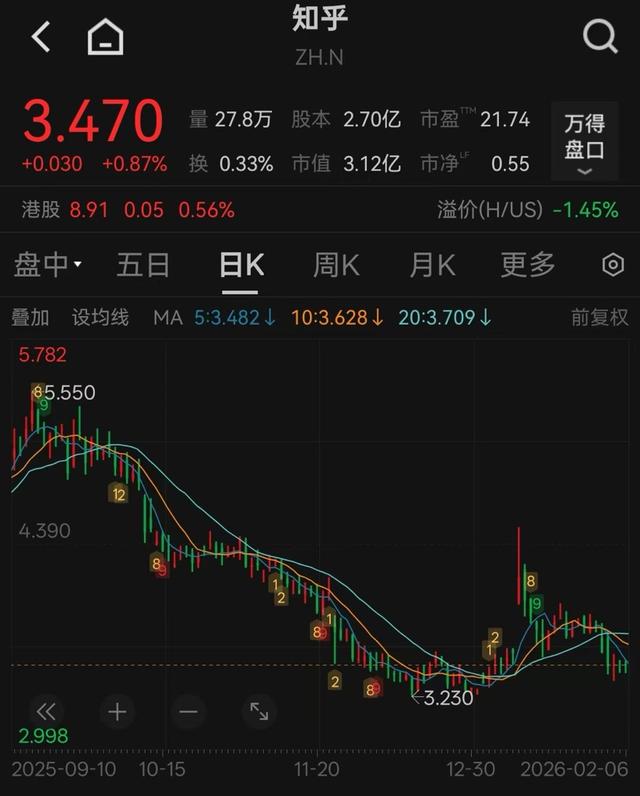This screenshot has height=796, width=640.
Task: Switch to the 周K chart tab
Action: (x=336, y=265)
